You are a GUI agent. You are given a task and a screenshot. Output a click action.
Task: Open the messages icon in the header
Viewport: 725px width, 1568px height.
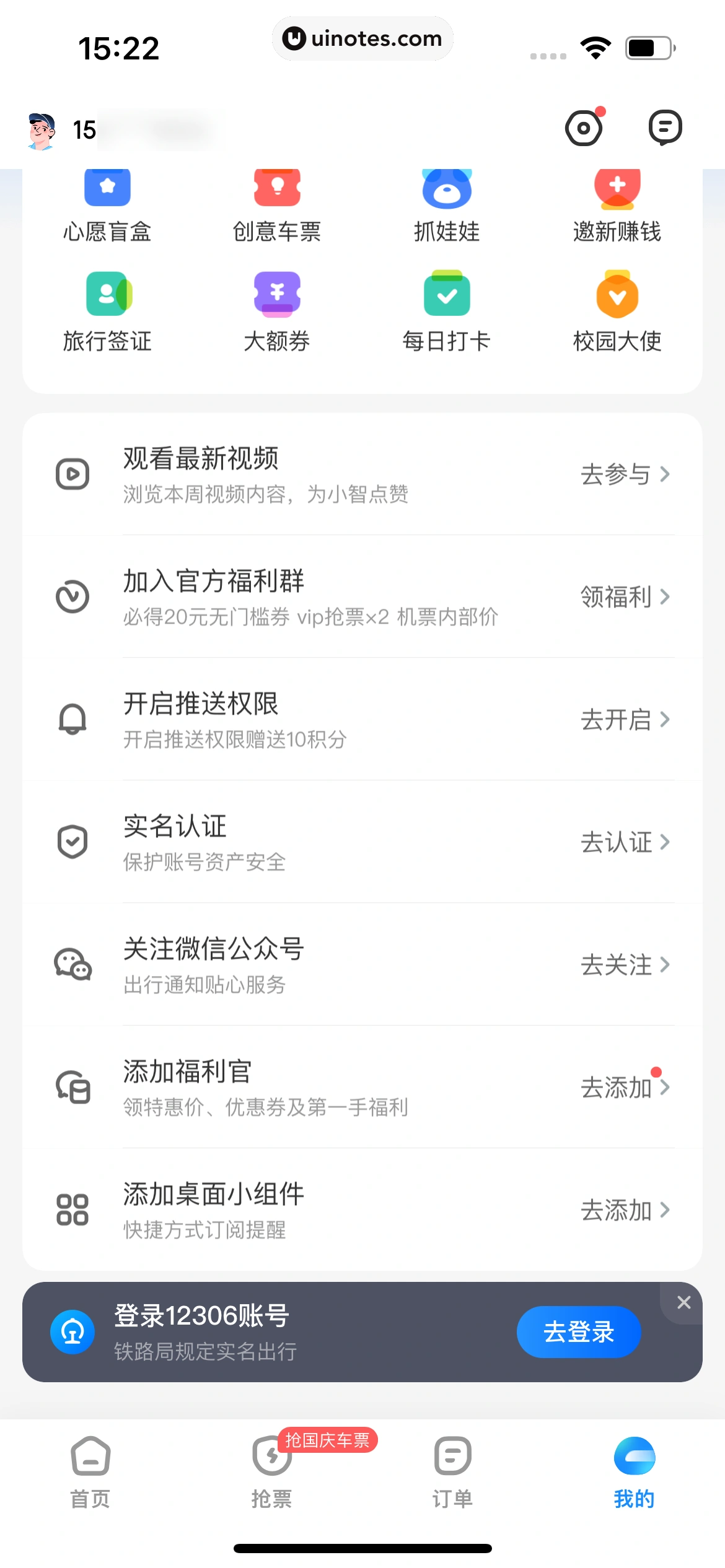[665, 128]
